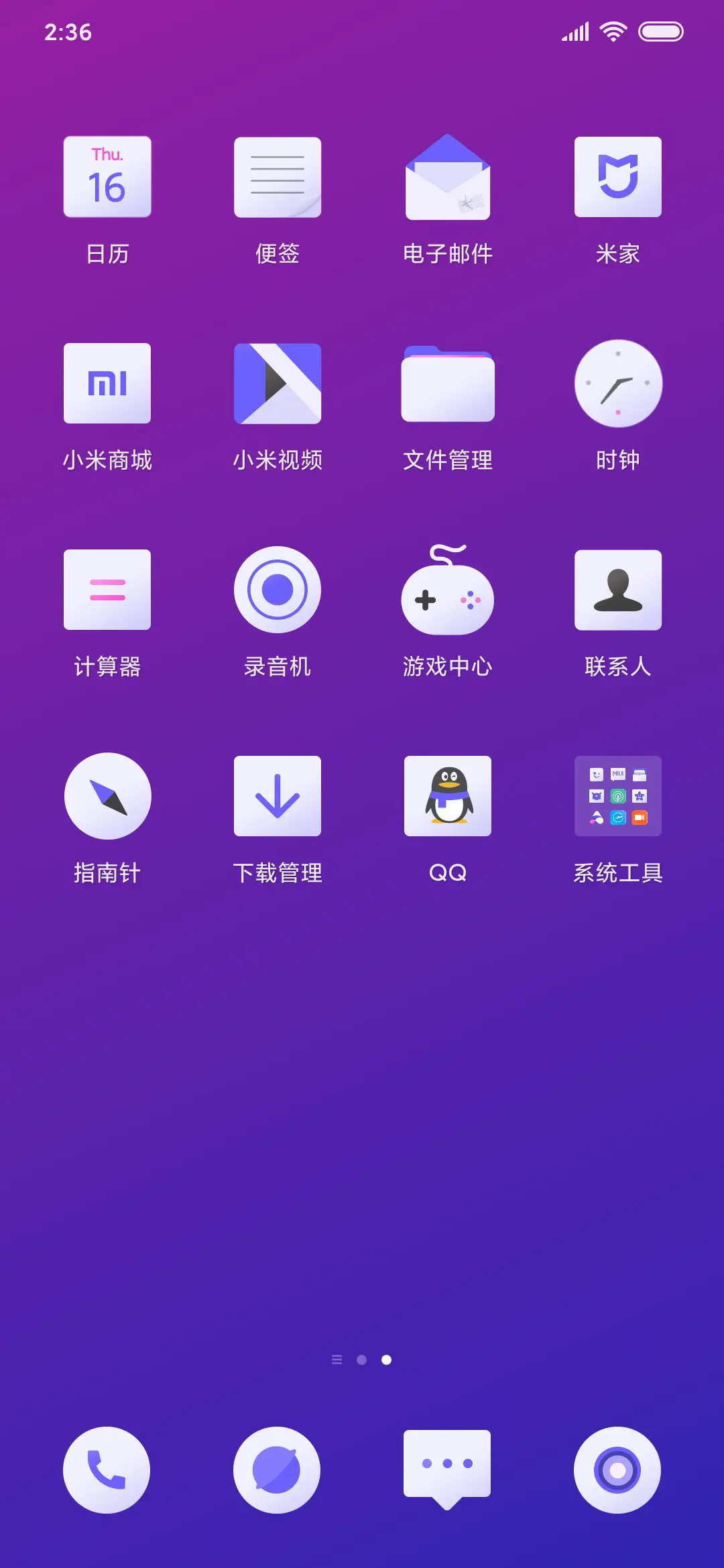
Task: Launch the 指南针 (Compass) app
Action: pyautogui.click(x=107, y=796)
